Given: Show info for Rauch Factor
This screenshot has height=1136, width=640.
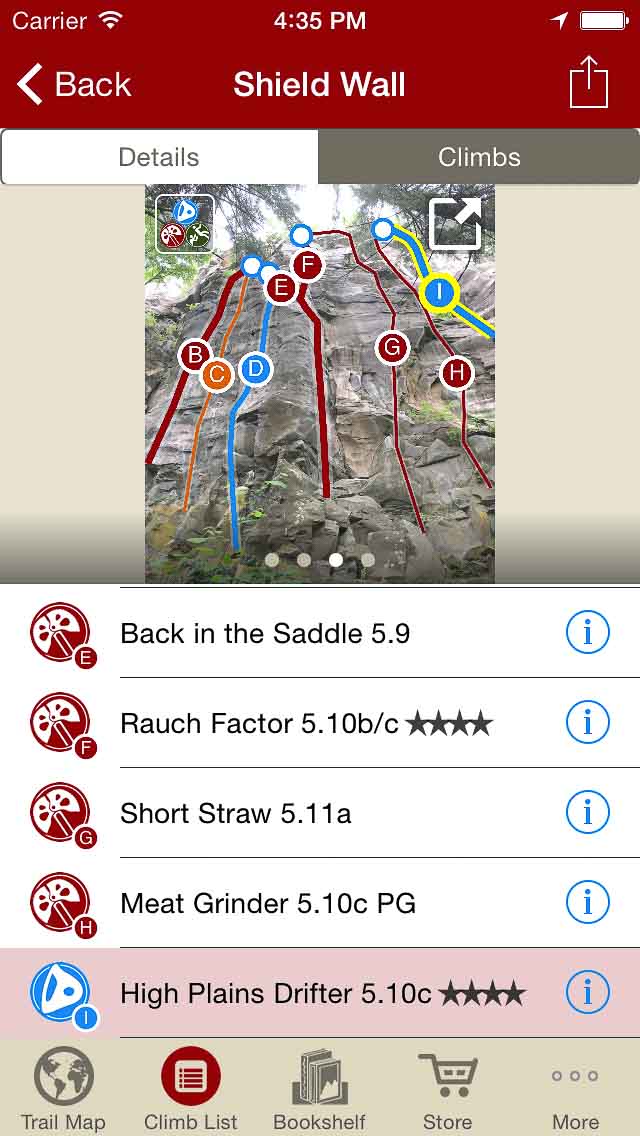Looking at the screenshot, I should tap(587, 723).
